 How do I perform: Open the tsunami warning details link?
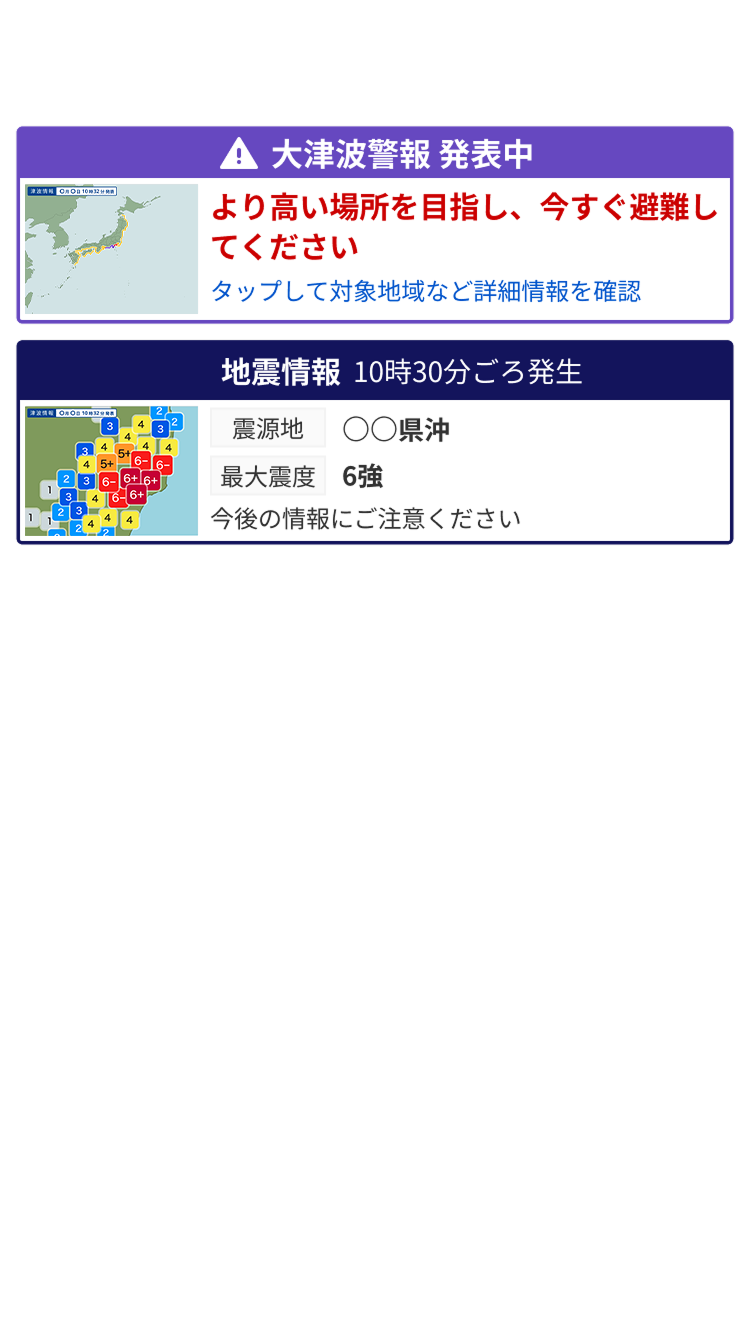(425, 292)
